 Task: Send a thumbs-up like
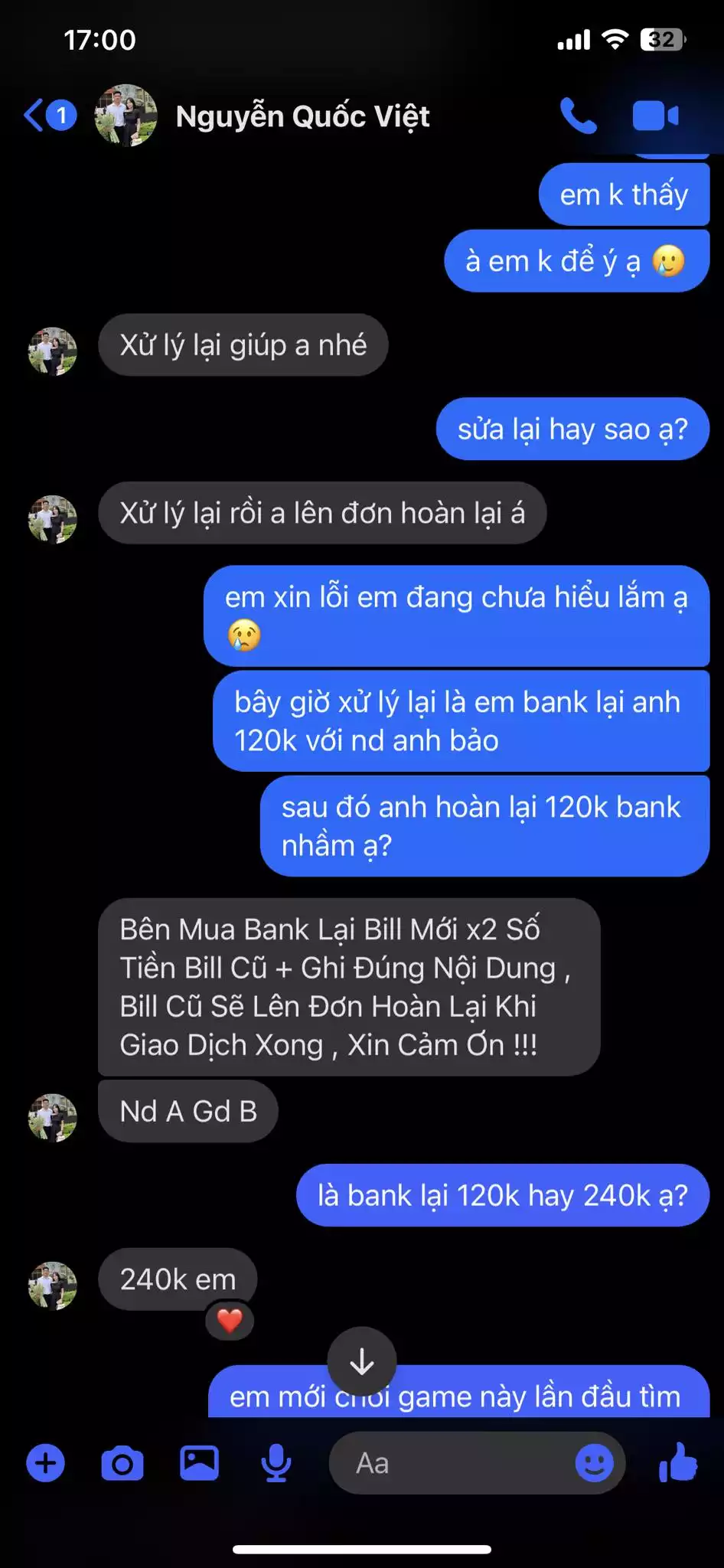(x=678, y=1463)
